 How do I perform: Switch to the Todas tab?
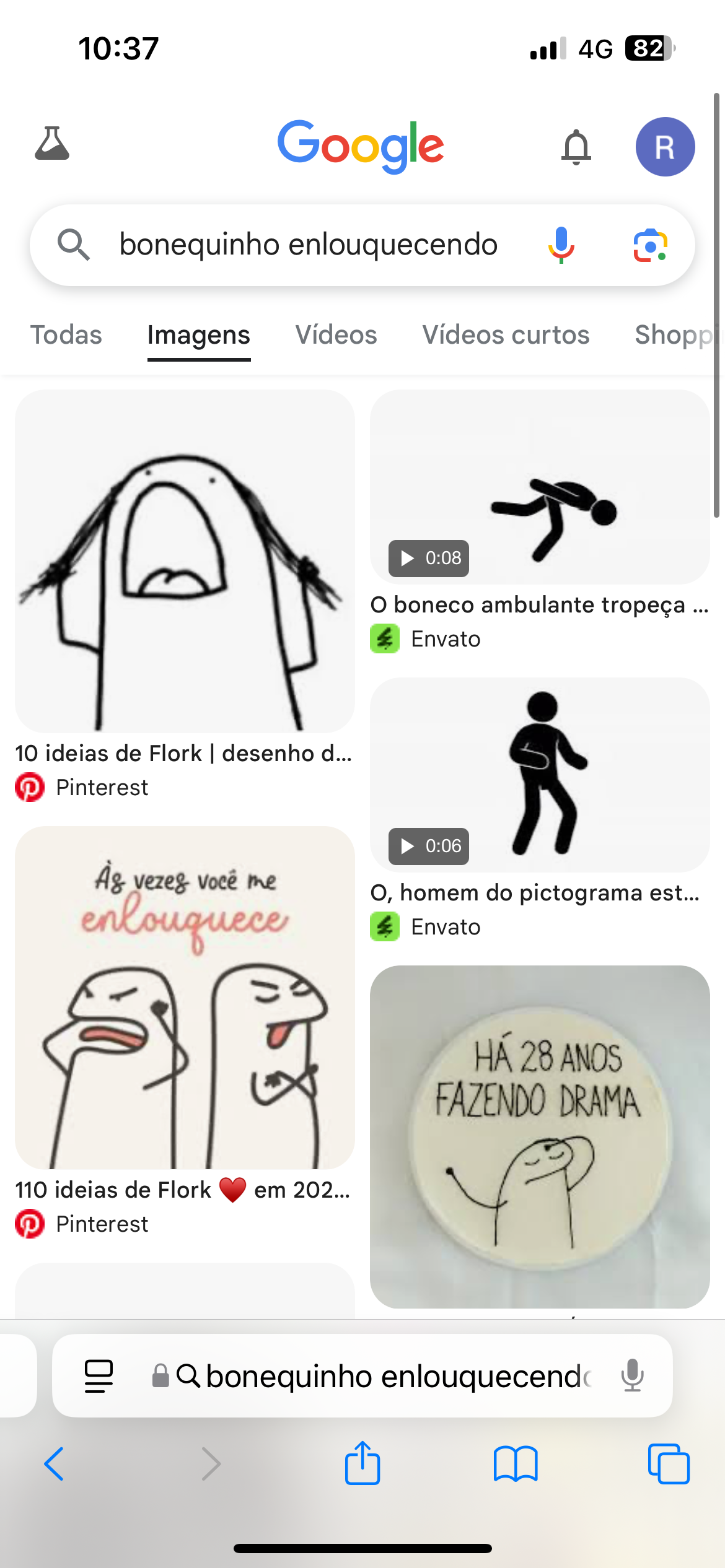click(x=66, y=335)
